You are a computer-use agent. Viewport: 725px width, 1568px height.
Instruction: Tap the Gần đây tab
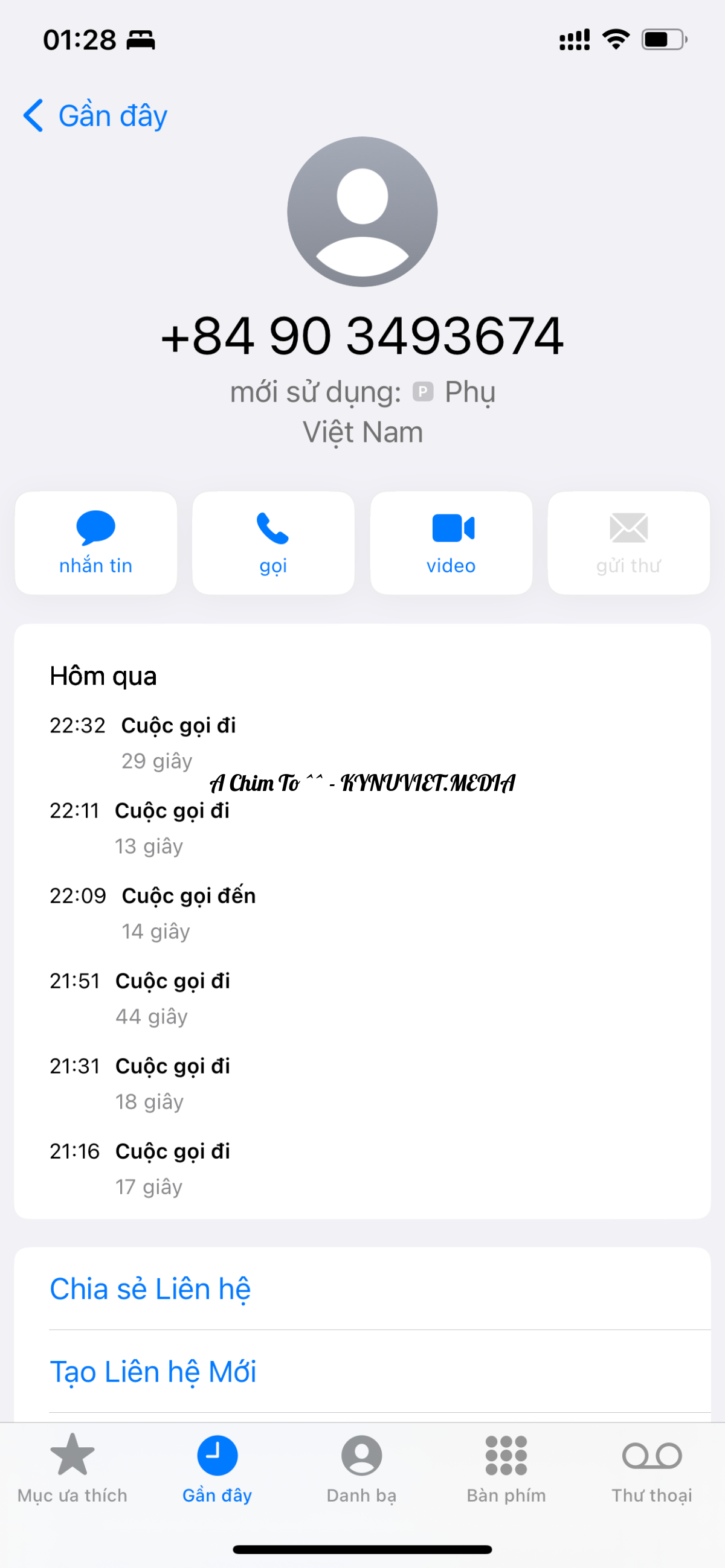pos(217,1468)
